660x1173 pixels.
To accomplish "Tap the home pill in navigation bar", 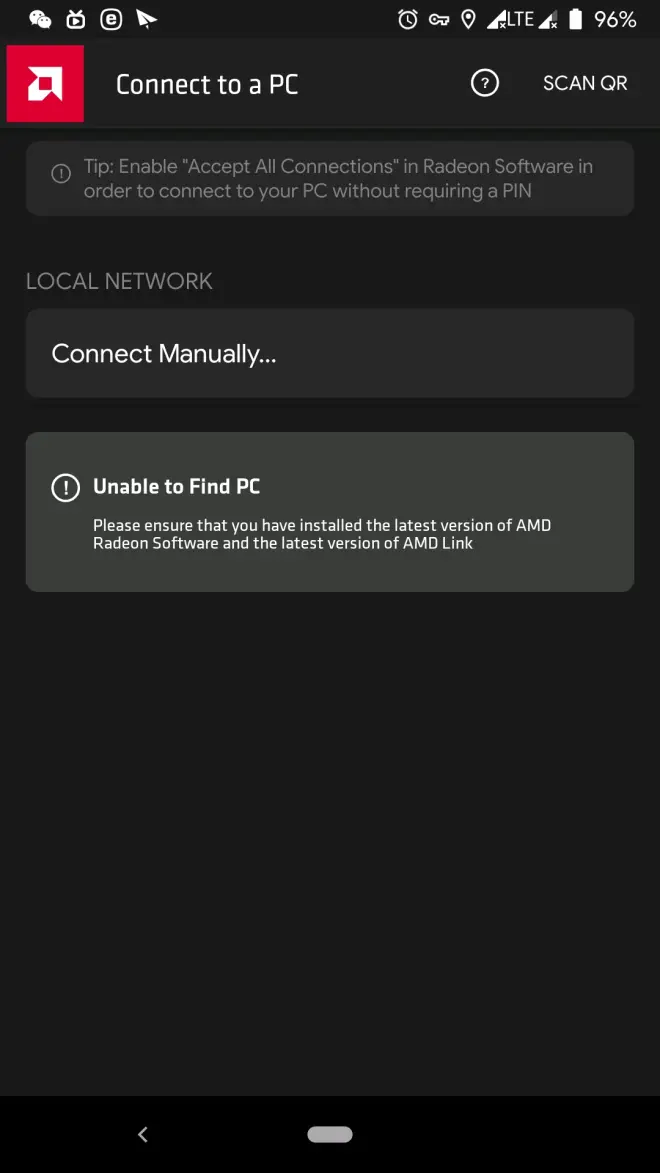I will tap(330, 1134).
